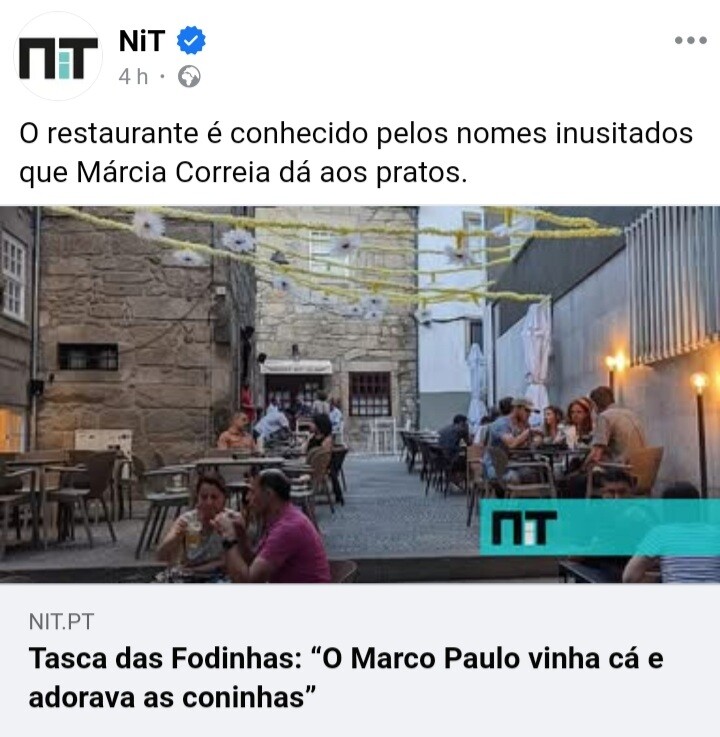Open the NiT page name link
This screenshot has width=720, height=737.
pyautogui.click(x=141, y=41)
